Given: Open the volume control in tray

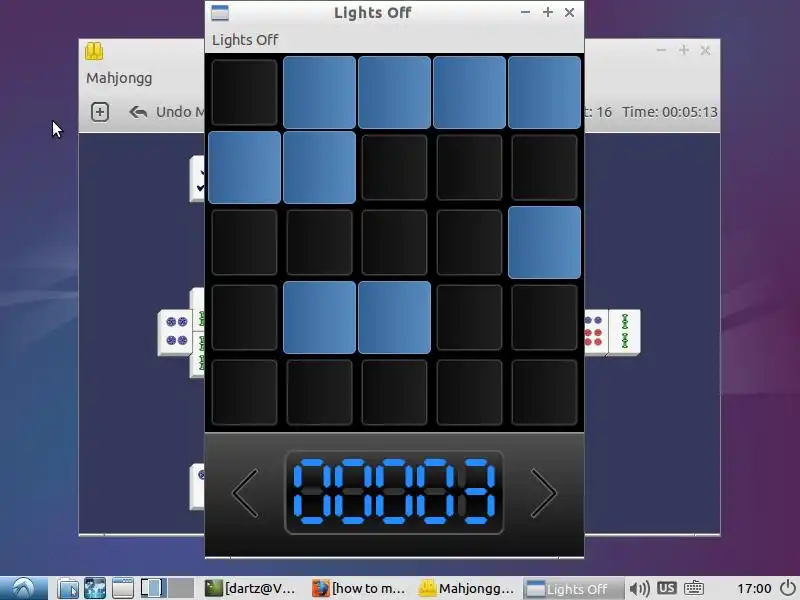Looking at the screenshot, I should 639,588.
